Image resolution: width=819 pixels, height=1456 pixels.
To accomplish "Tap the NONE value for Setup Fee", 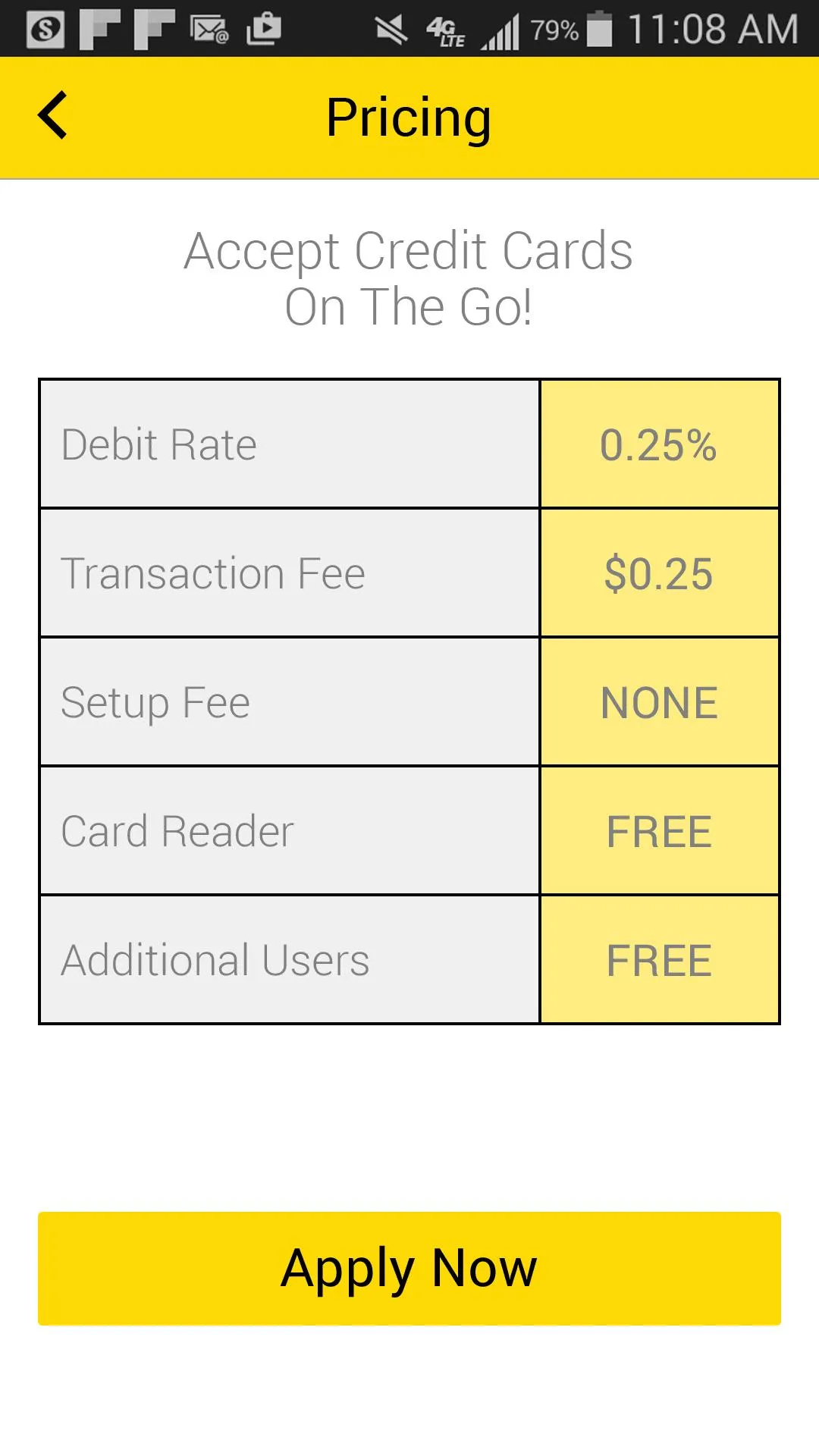I will coord(659,701).
